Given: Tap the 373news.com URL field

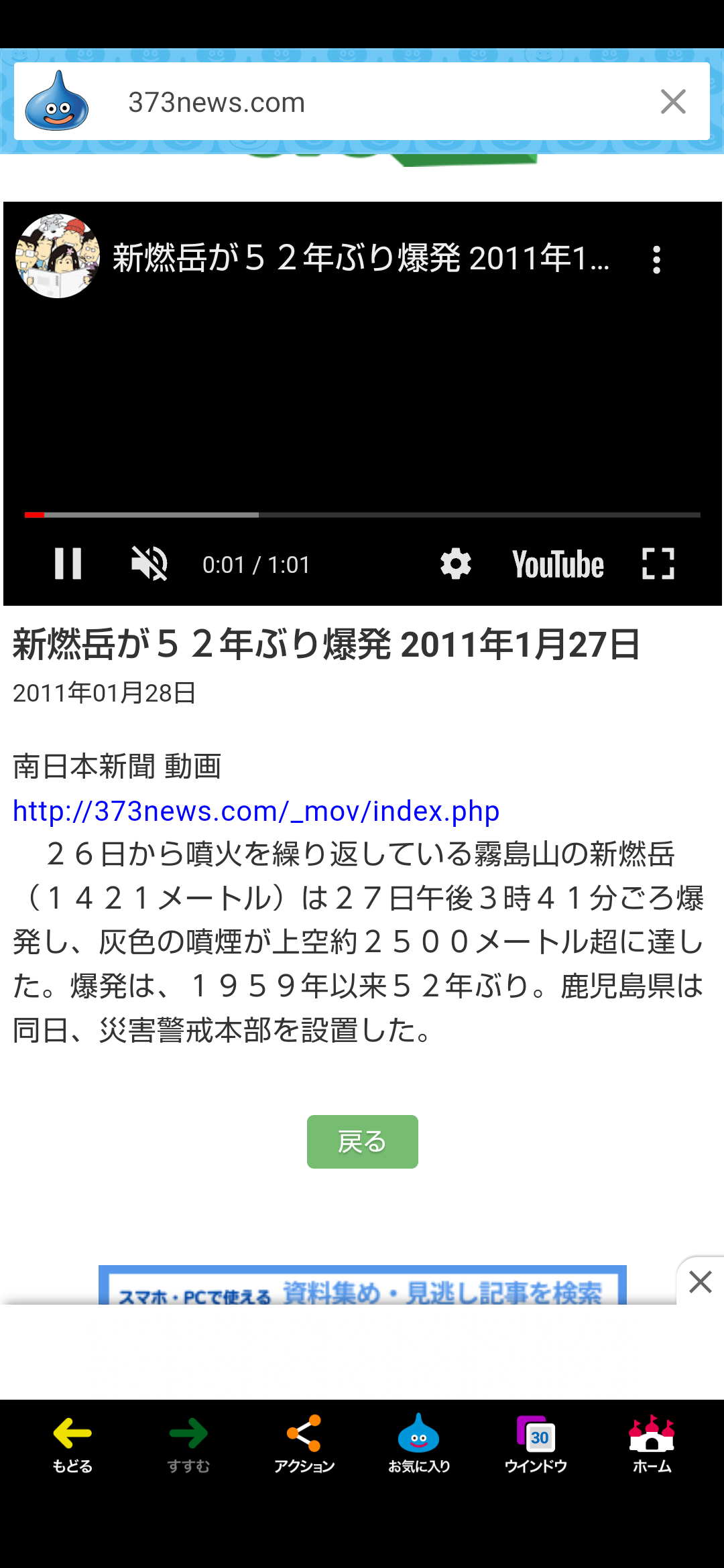Looking at the screenshot, I should 362,102.
